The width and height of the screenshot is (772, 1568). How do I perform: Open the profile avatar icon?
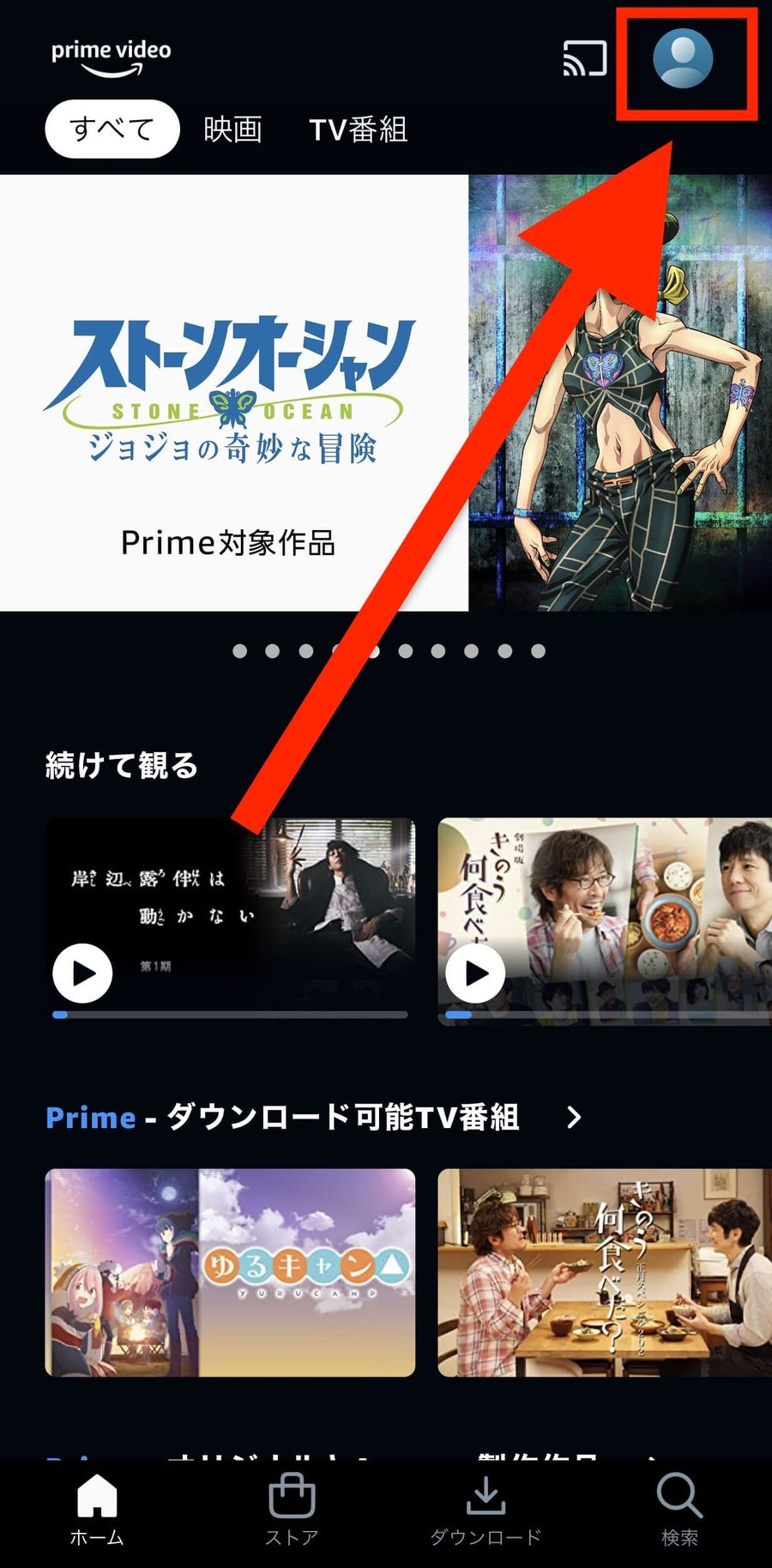point(683,59)
